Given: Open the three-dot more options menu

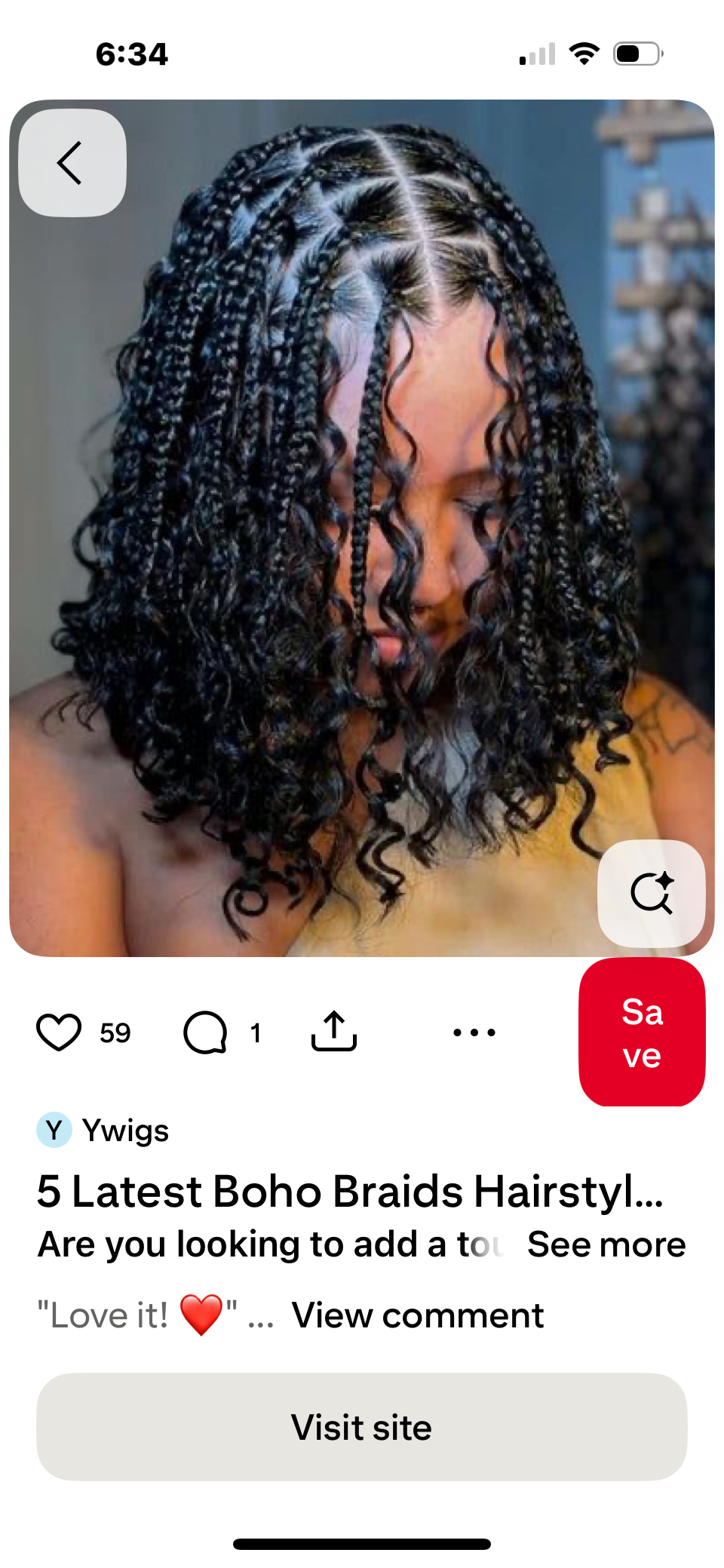Looking at the screenshot, I should [x=474, y=1032].
